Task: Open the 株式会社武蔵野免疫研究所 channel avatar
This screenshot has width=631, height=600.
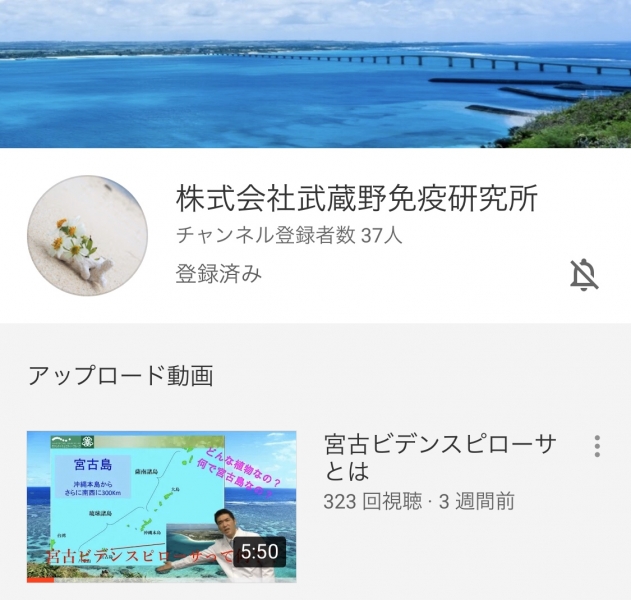Action: tap(88, 236)
